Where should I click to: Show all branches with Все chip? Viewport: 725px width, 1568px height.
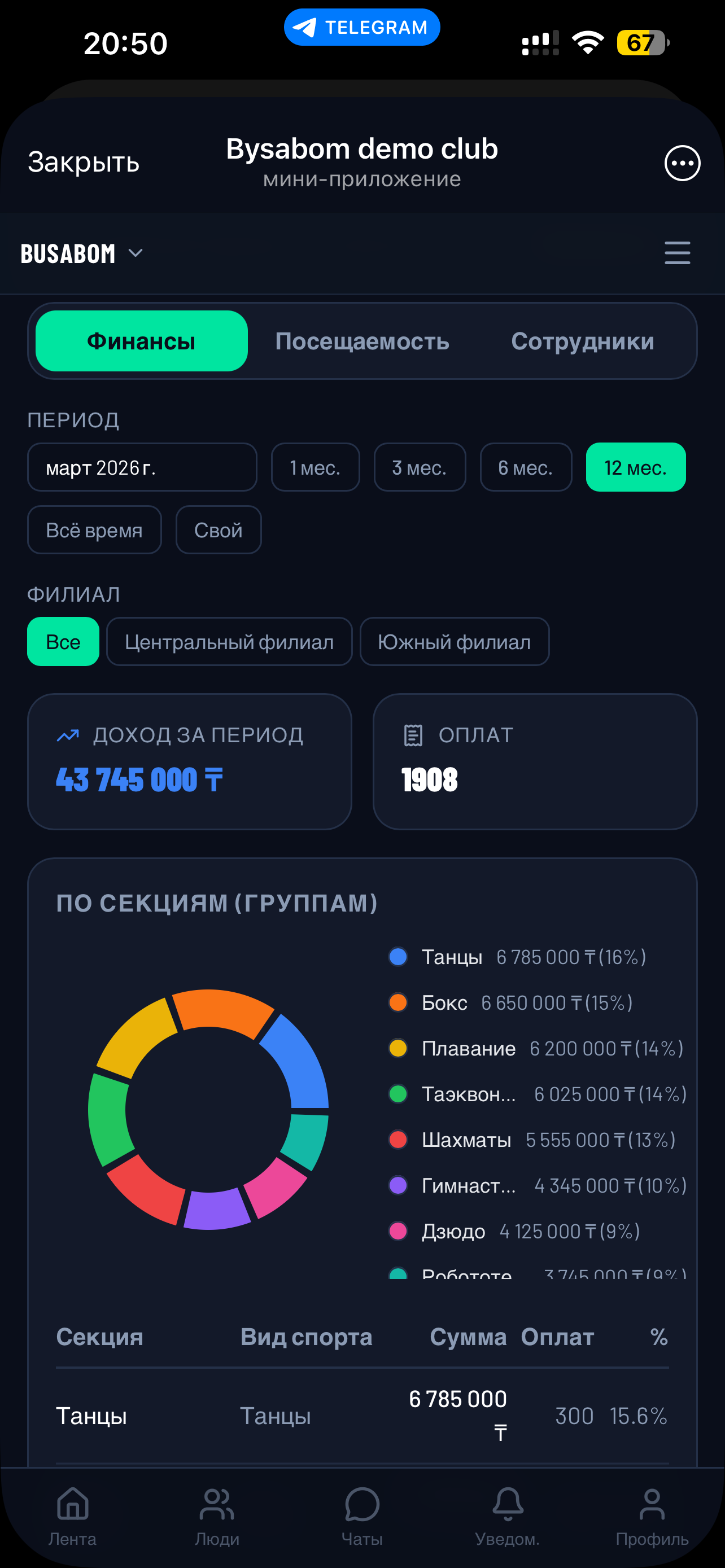(63, 642)
